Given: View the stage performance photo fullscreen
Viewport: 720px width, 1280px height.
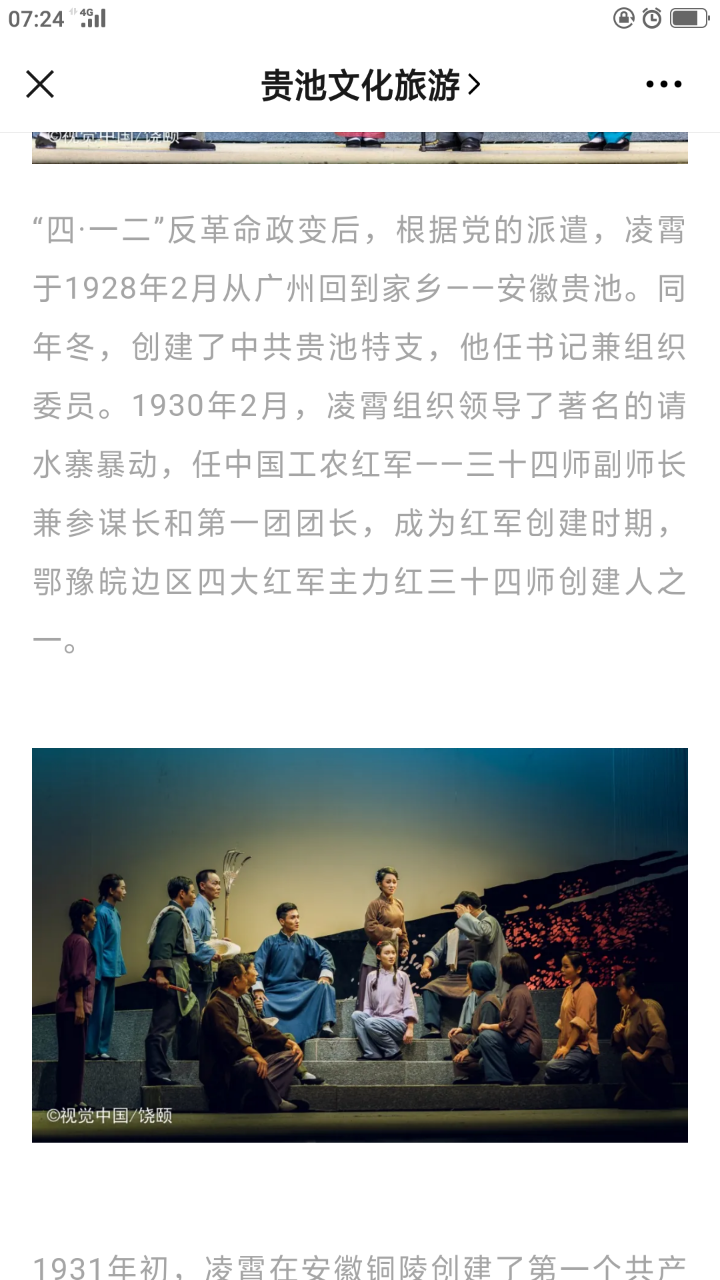Looking at the screenshot, I should (360, 944).
